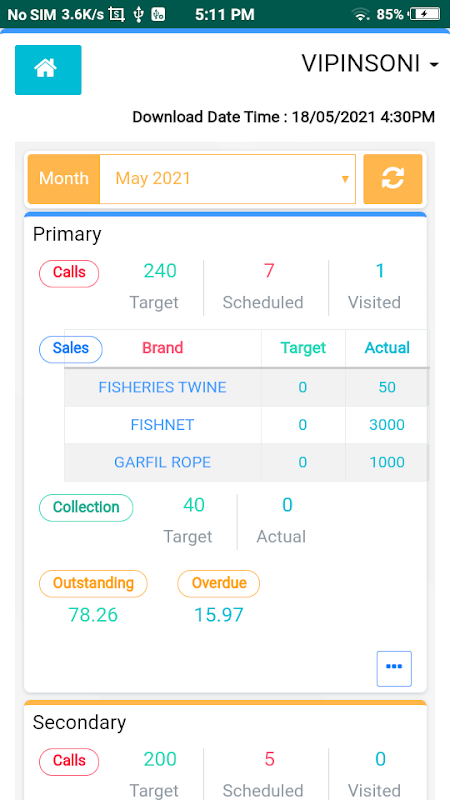The width and height of the screenshot is (450, 800).
Task: Tap the Collection chip
Action: 86,508
